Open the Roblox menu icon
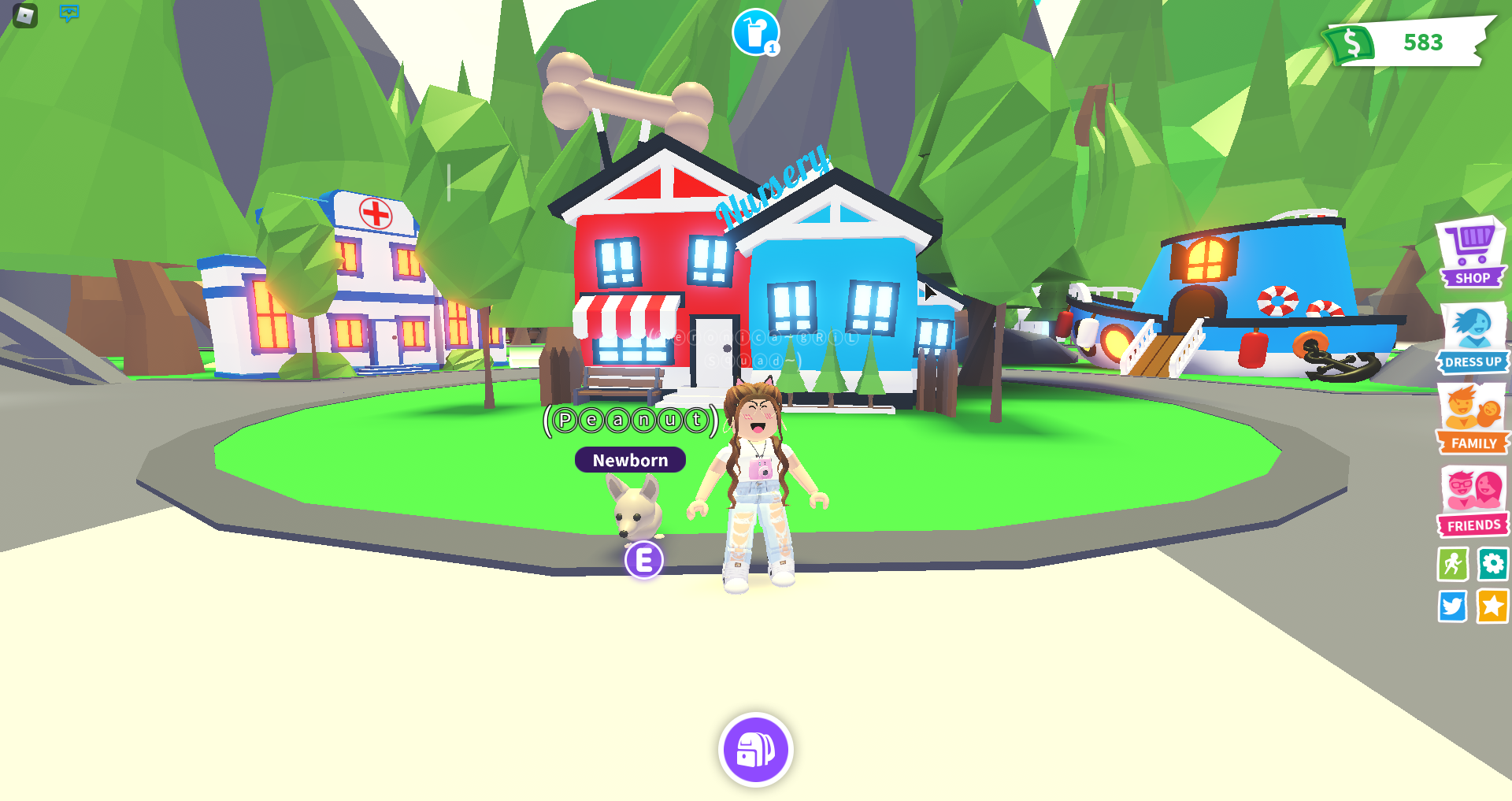 pyautogui.click(x=25, y=15)
